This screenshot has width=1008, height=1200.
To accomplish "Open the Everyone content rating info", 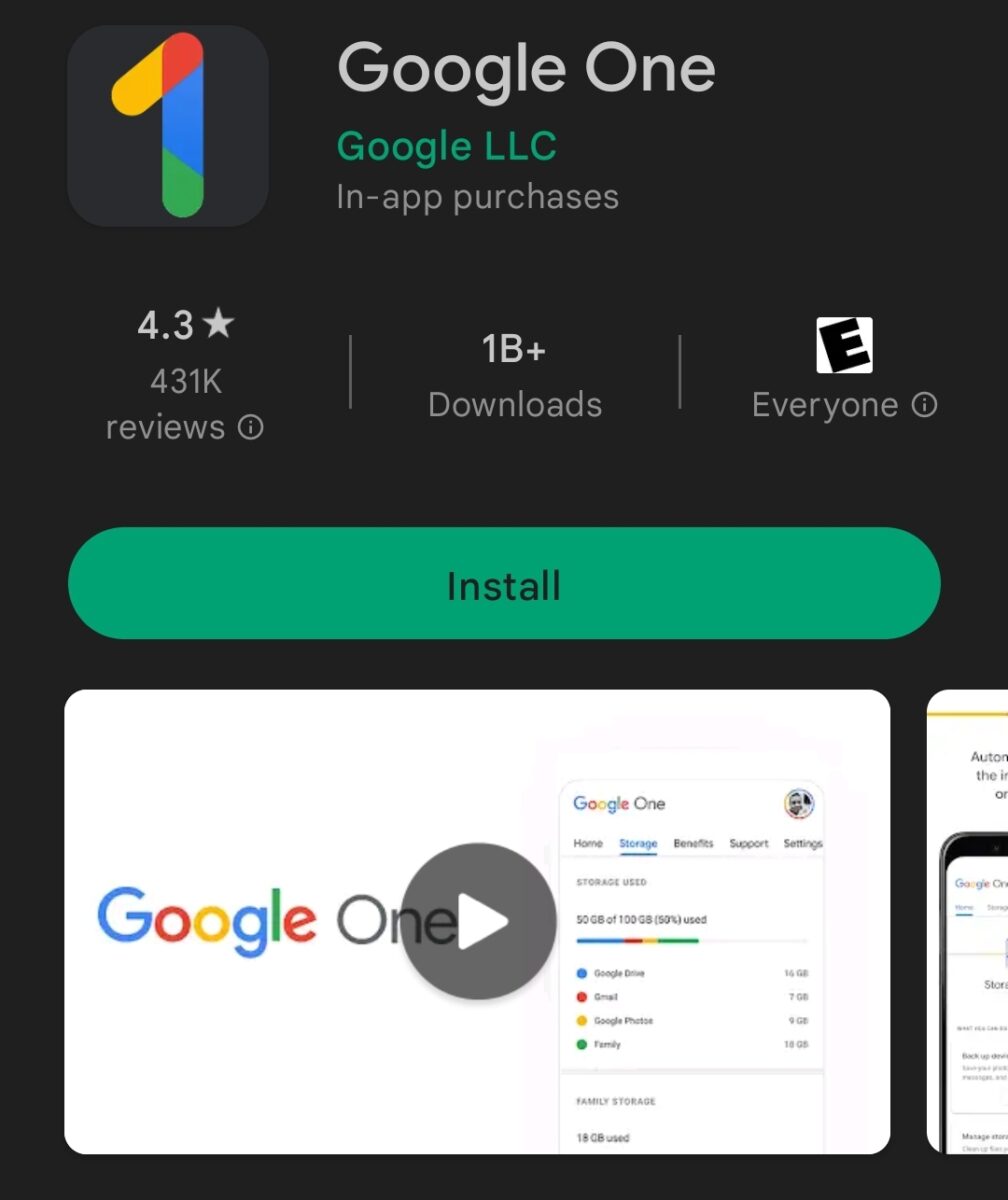I will pos(925,405).
